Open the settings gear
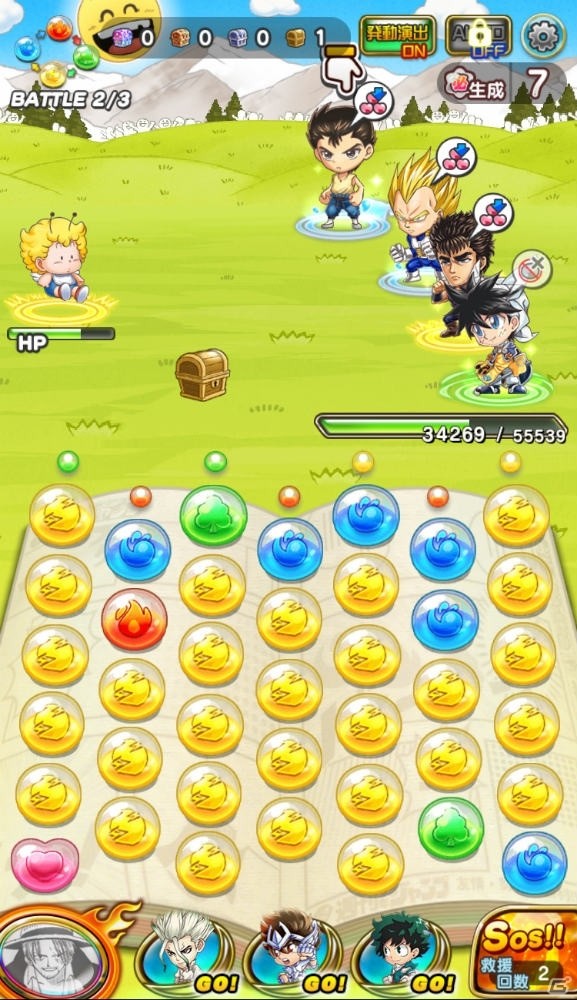 tap(543, 36)
